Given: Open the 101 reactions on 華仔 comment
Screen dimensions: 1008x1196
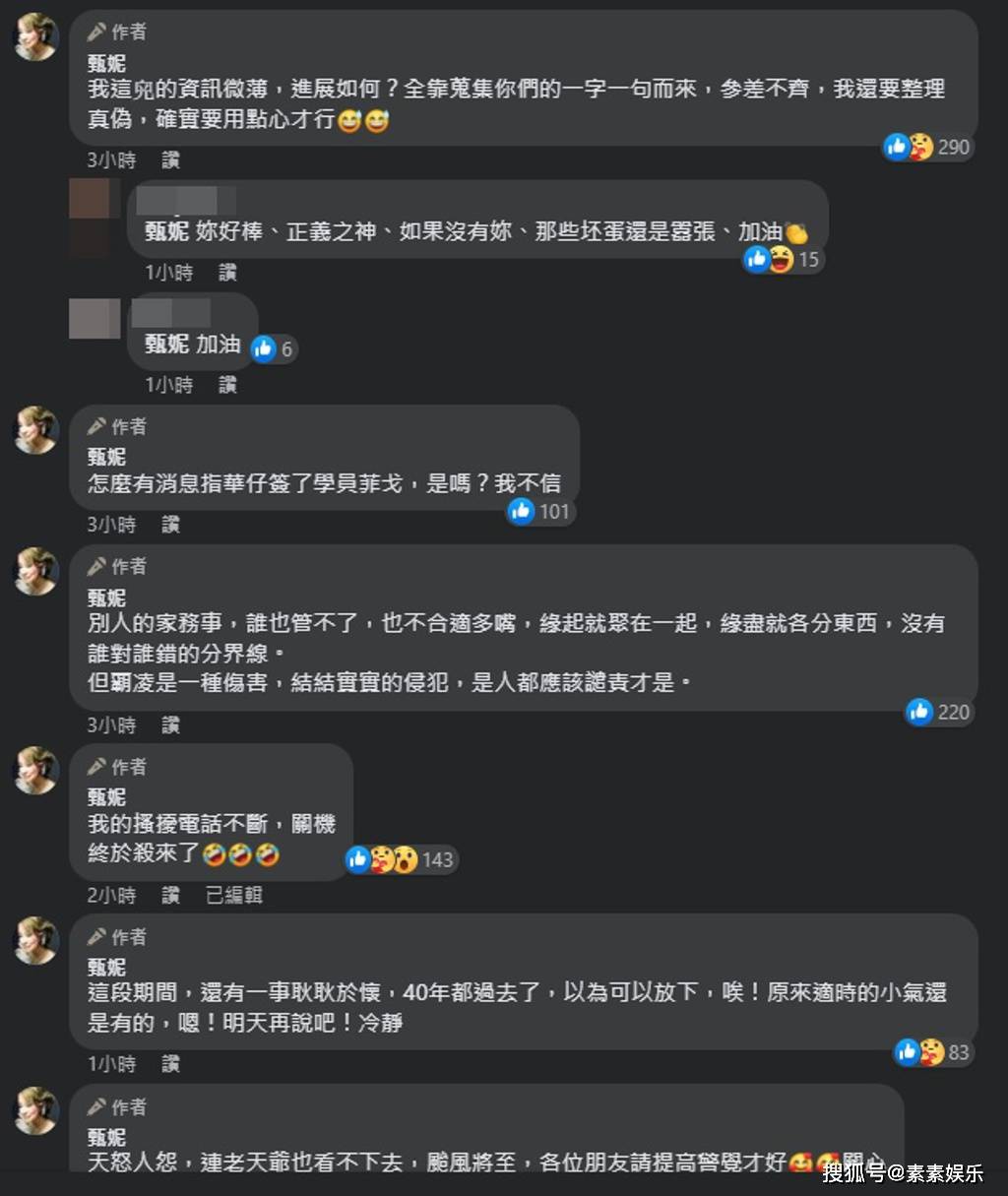Looking at the screenshot, I should (x=539, y=512).
